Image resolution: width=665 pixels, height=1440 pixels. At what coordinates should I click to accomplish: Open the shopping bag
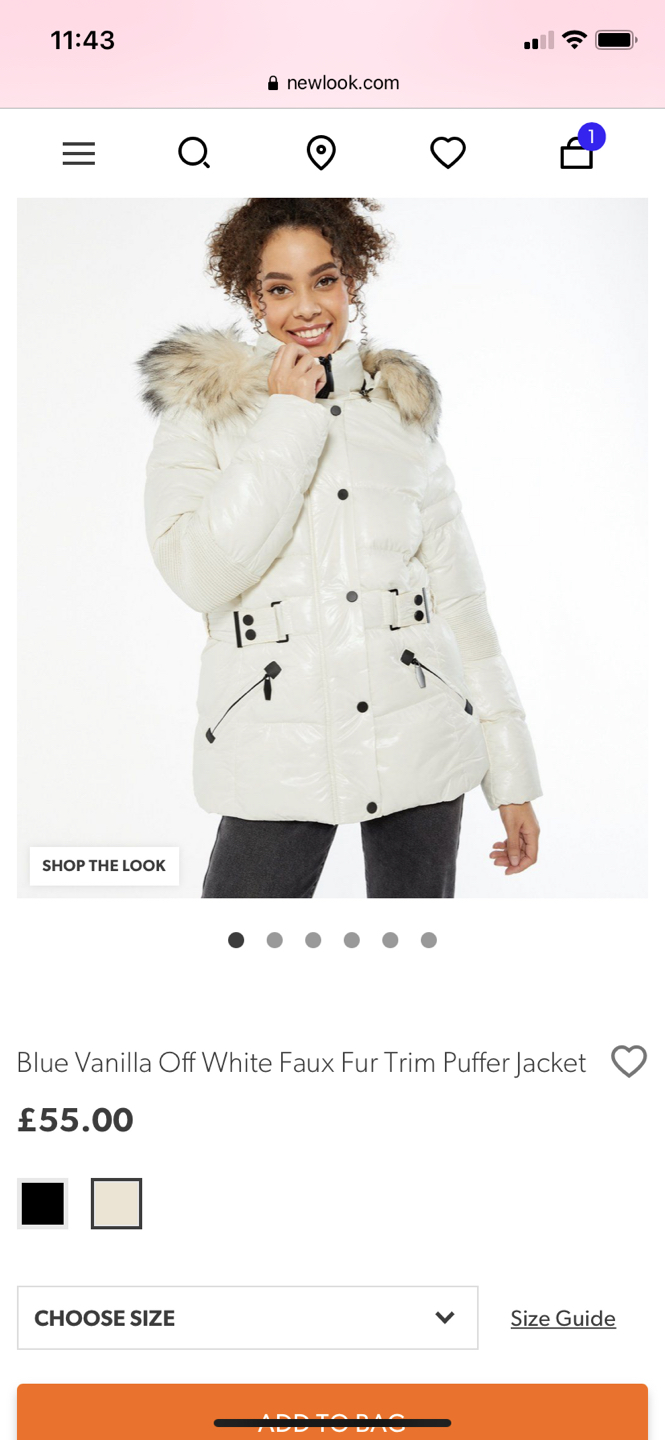coord(576,153)
